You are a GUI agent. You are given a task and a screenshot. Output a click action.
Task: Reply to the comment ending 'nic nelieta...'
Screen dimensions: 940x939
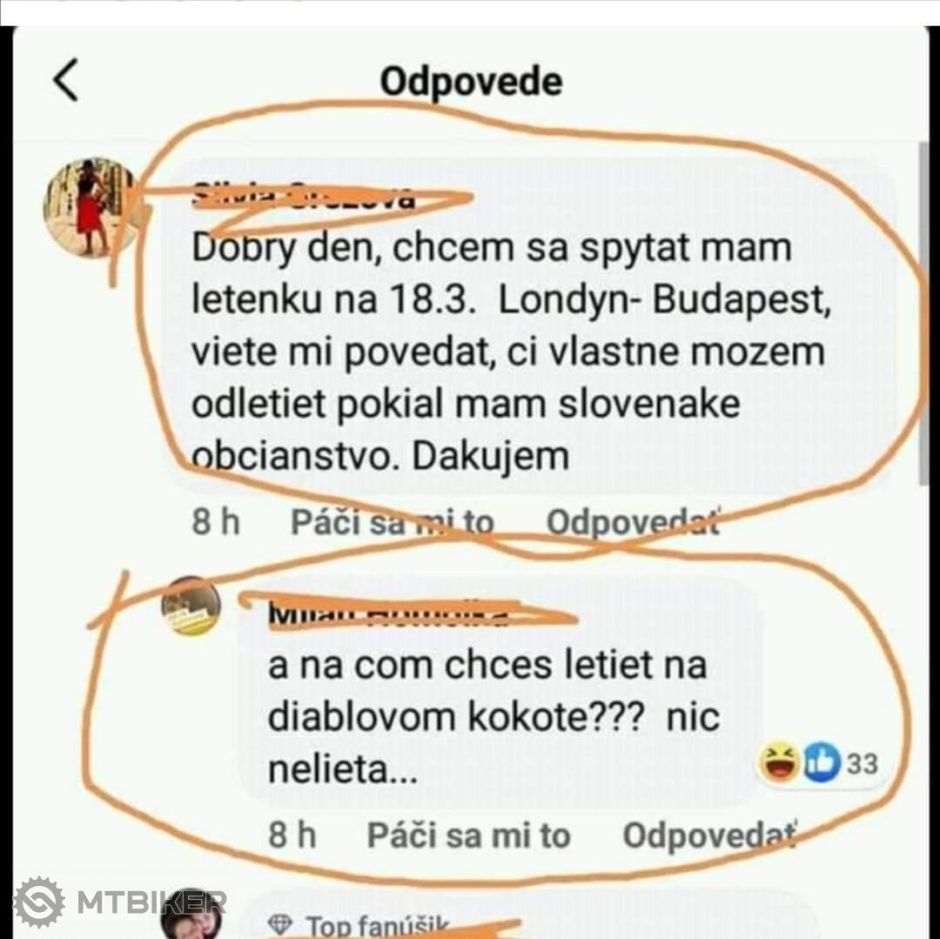coord(709,836)
